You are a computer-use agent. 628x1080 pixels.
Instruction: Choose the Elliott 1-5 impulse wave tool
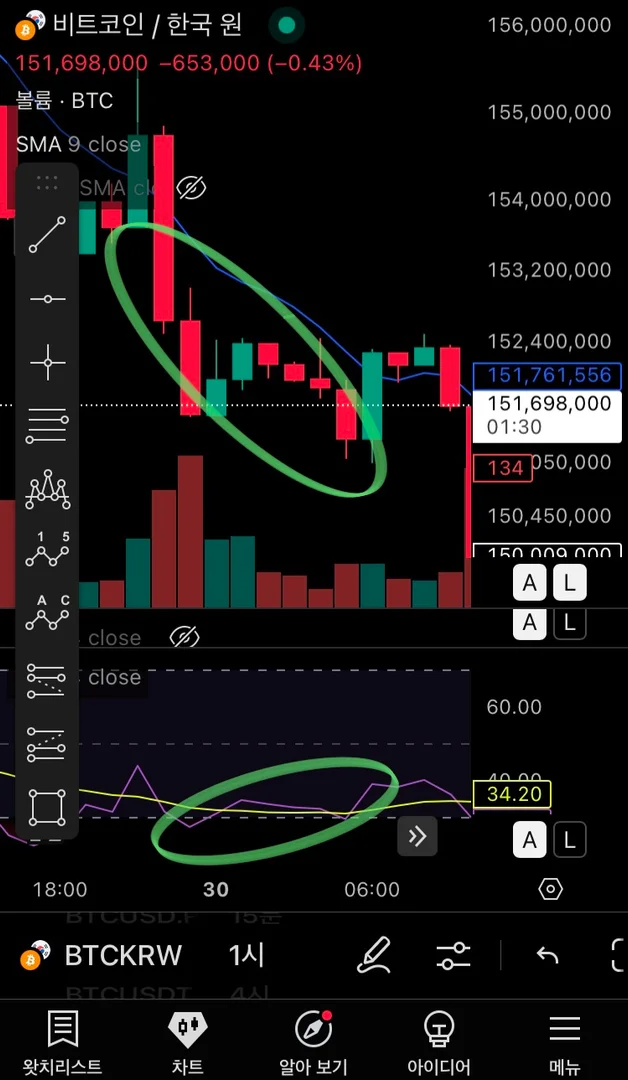47,550
